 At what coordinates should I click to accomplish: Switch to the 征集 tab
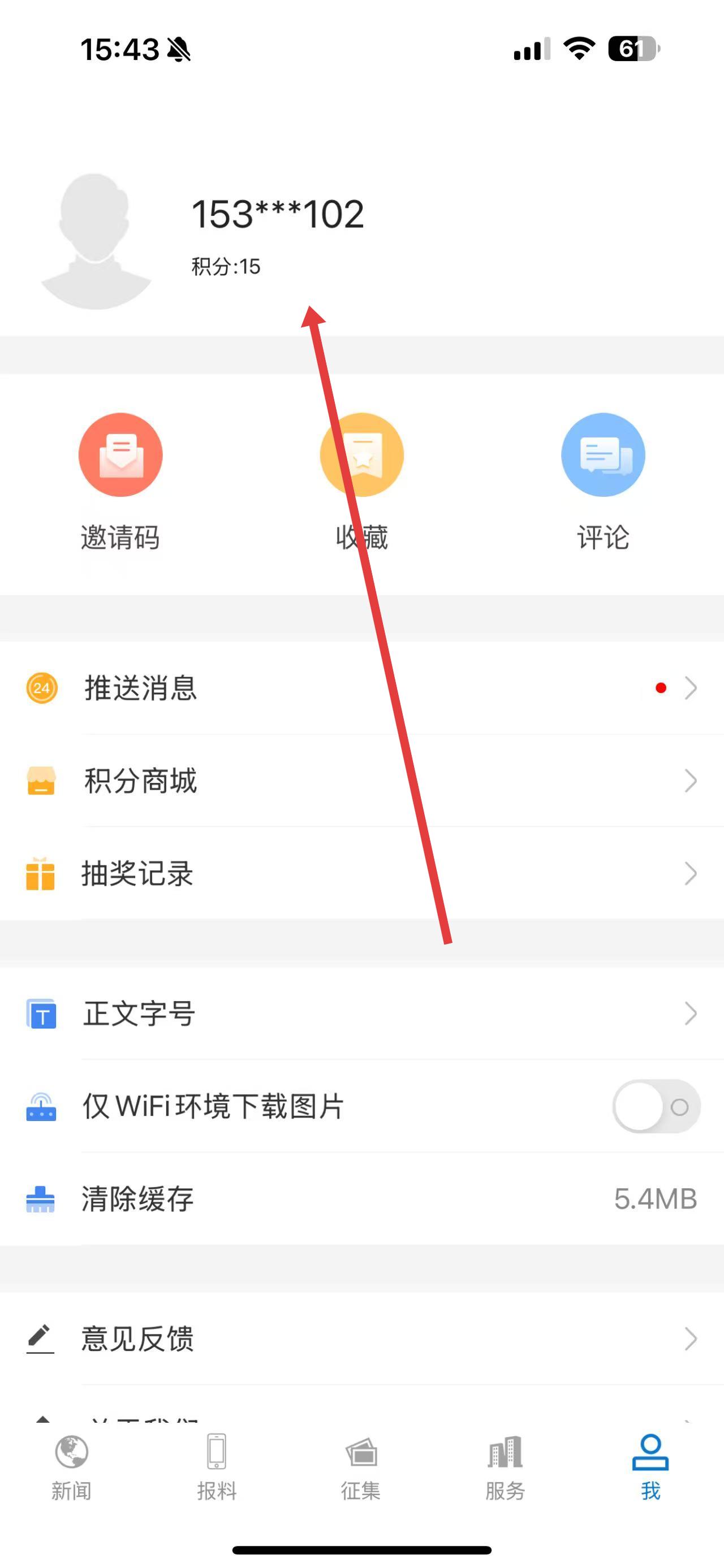coord(361,1467)
